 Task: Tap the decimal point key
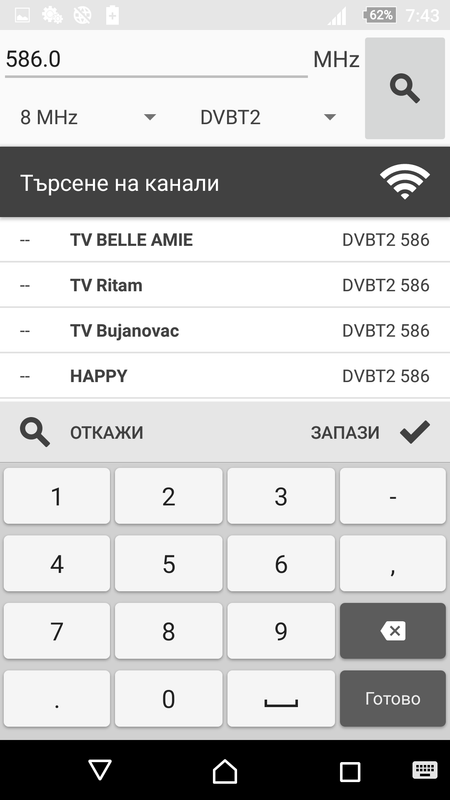click(57, 698)
